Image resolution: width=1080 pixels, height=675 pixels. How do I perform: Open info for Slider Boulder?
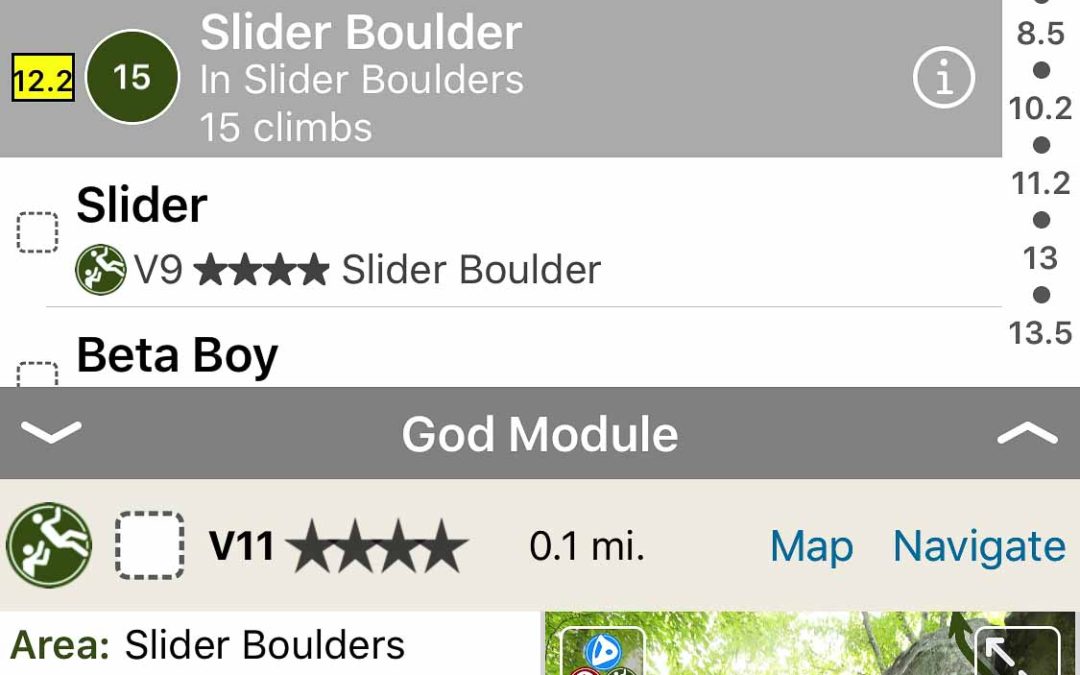943,79
